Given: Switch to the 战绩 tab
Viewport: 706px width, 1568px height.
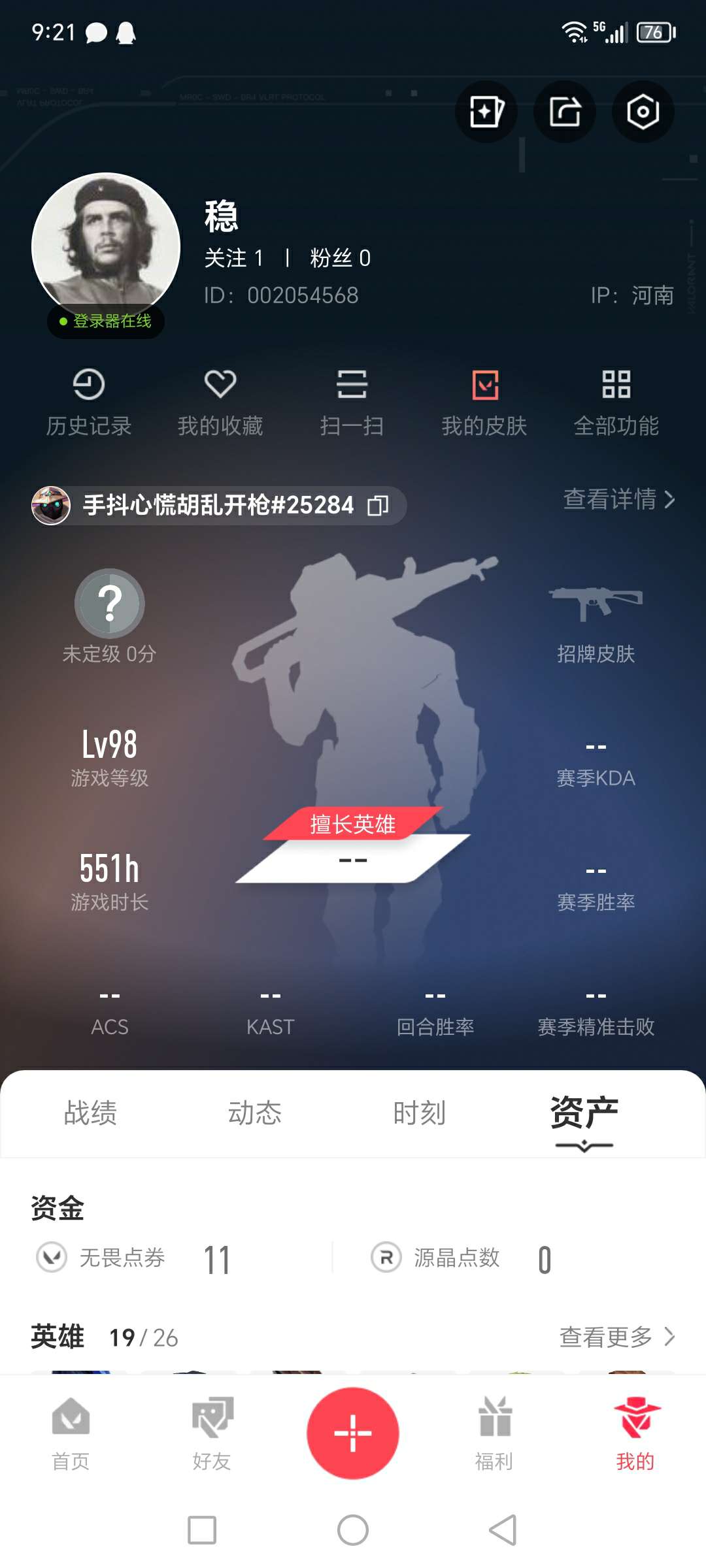Looking at the screenshot, I should coord(90,1113).
